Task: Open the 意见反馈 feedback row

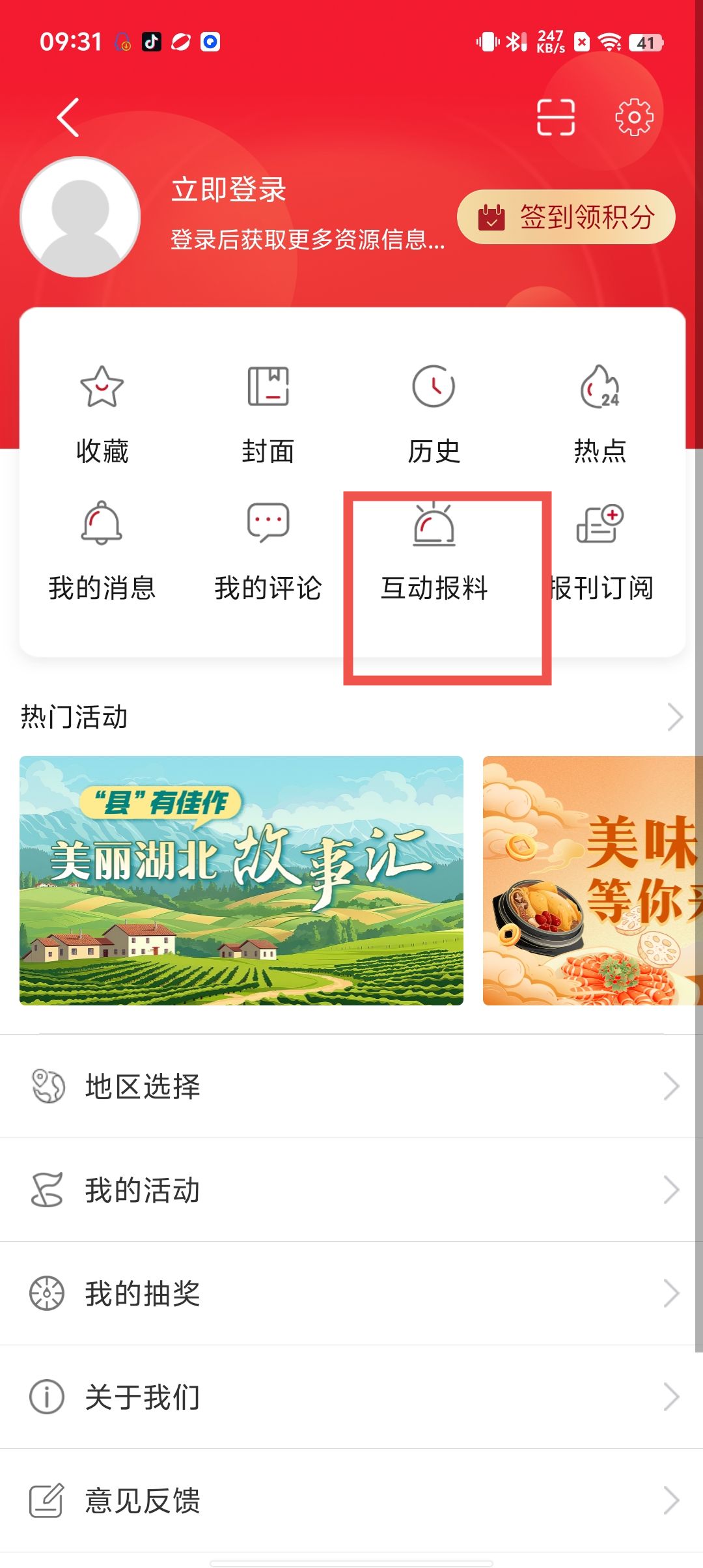Action: (x=351, y=1500)
